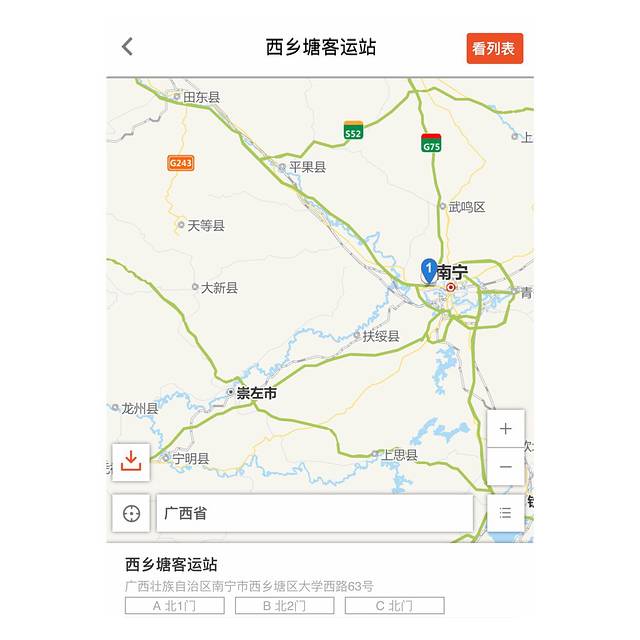Zoom out on the map
The width and height of the screenshot is (640, 640).
(505, 467)
